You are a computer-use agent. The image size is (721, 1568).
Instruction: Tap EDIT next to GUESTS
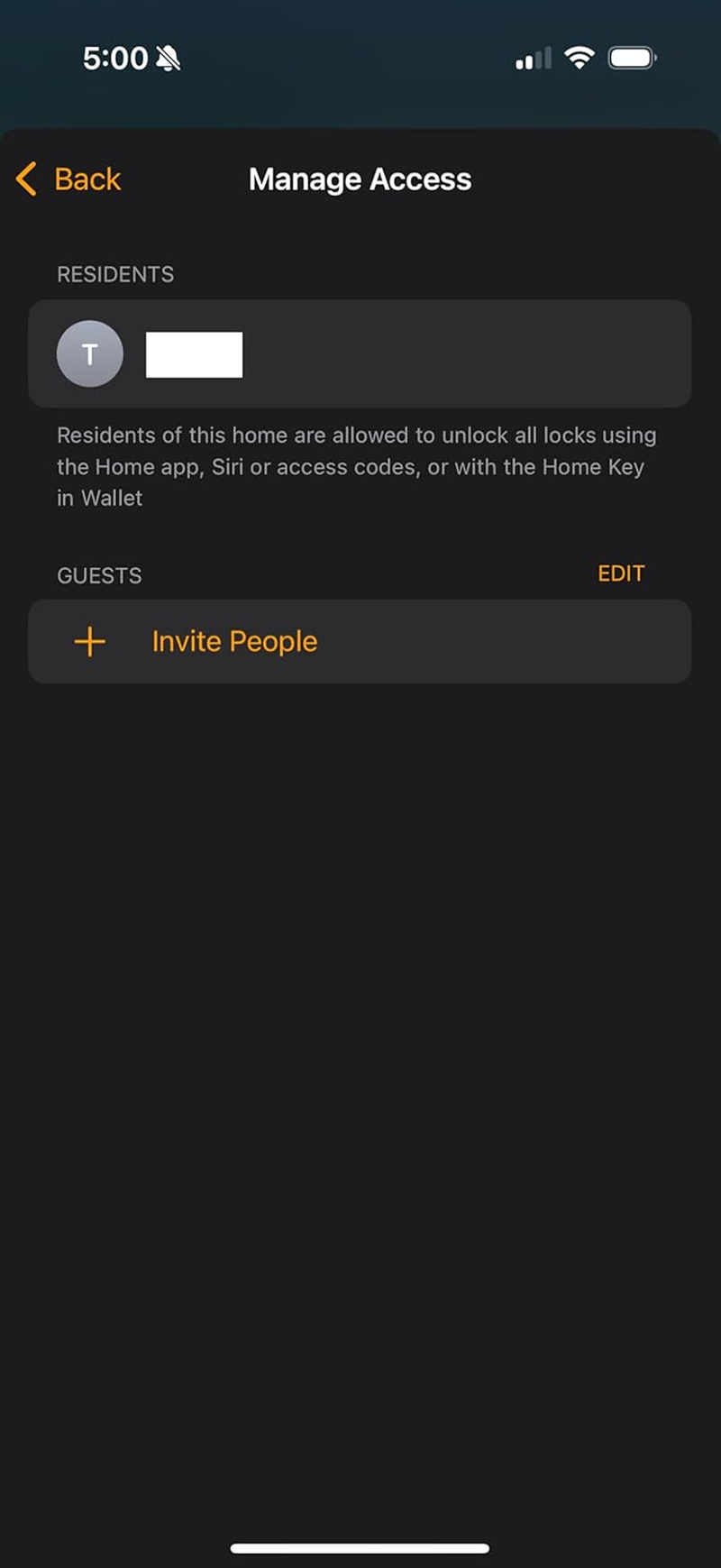click(x=621, y=573)
